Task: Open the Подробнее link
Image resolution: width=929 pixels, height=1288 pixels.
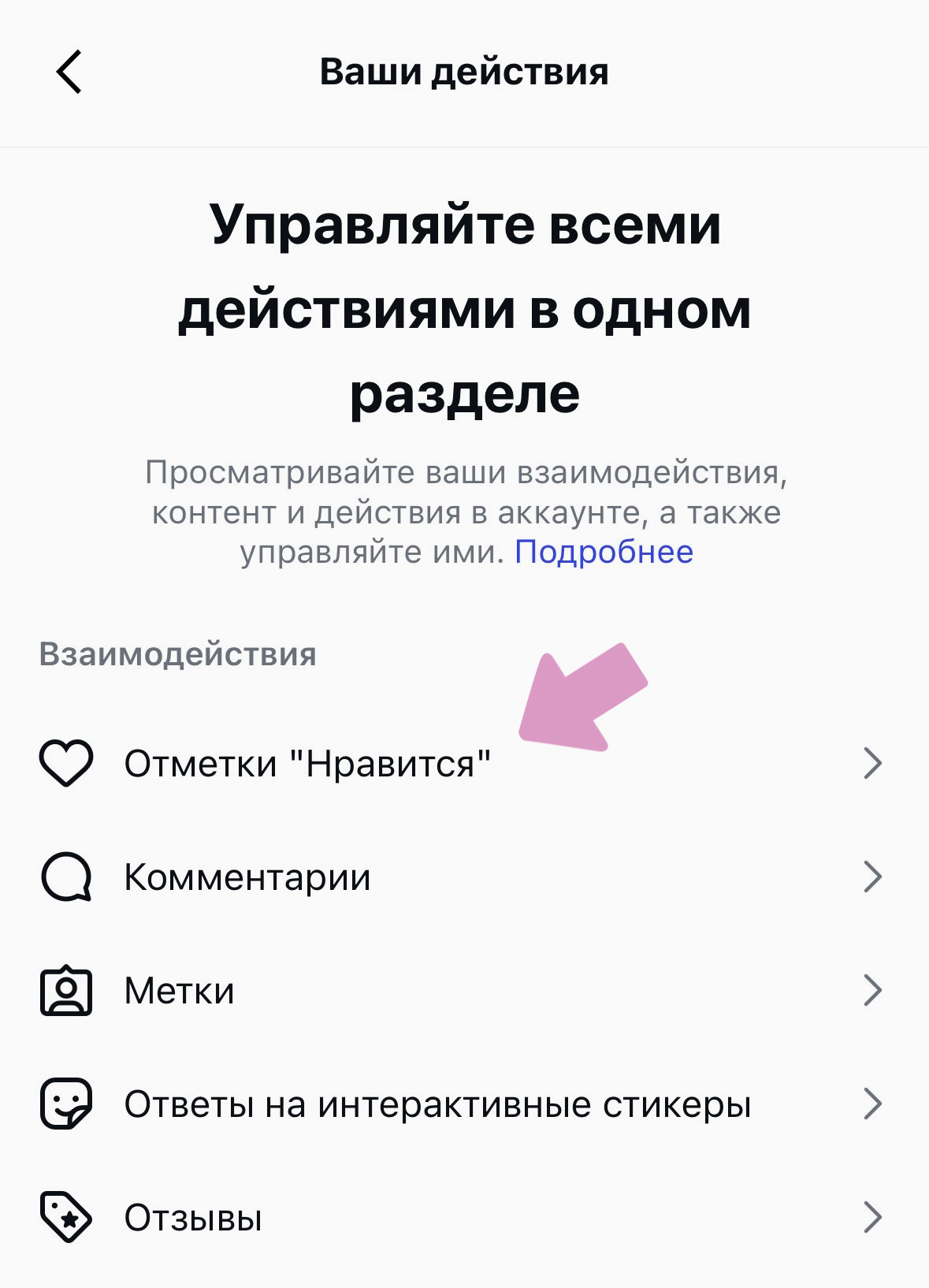Action: 604,554
